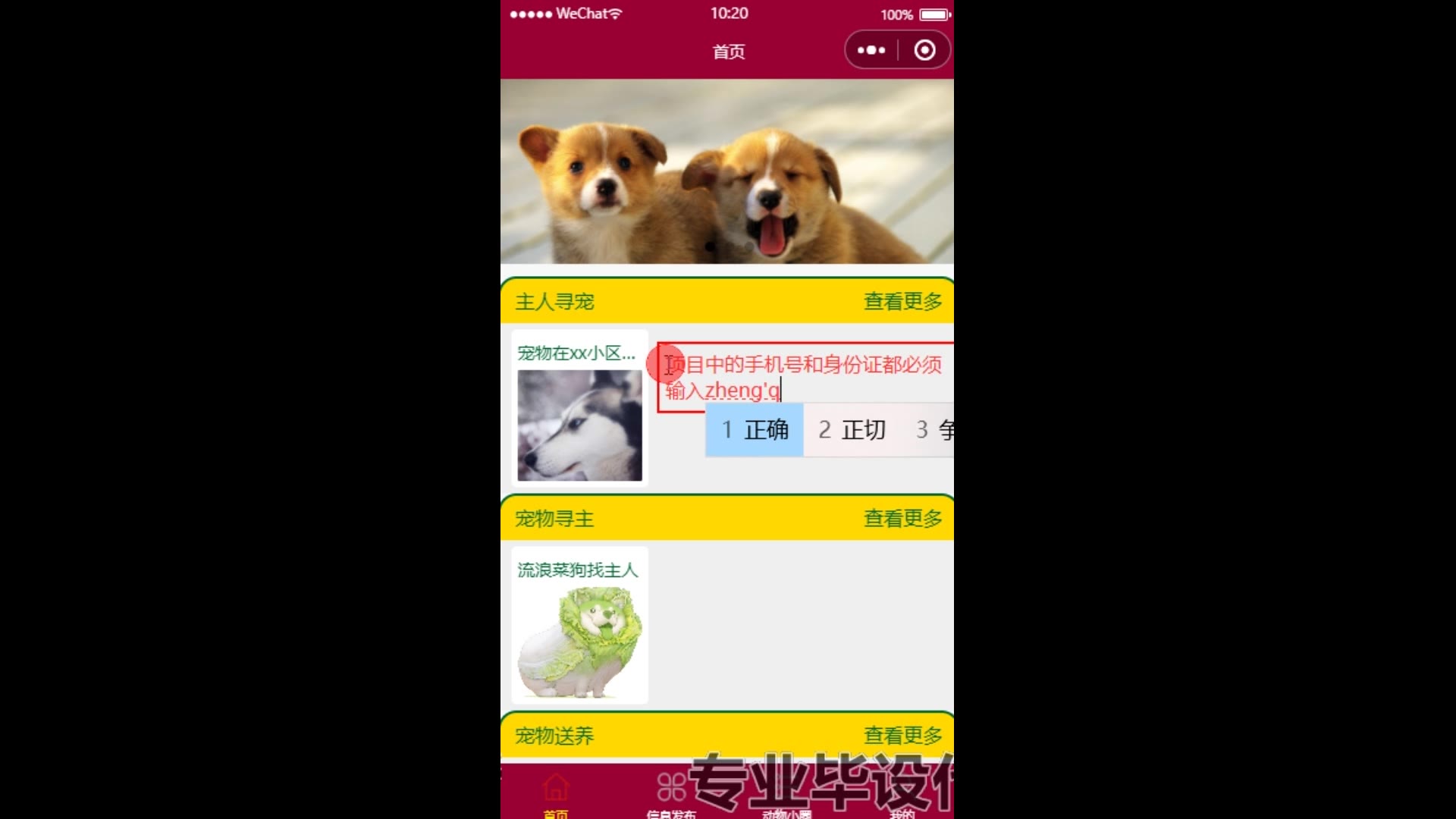Image resolution: width=1456 pixels, height=819 pixels.
Task: View more under 宠物寻主
Action: [x=902, y=519]
